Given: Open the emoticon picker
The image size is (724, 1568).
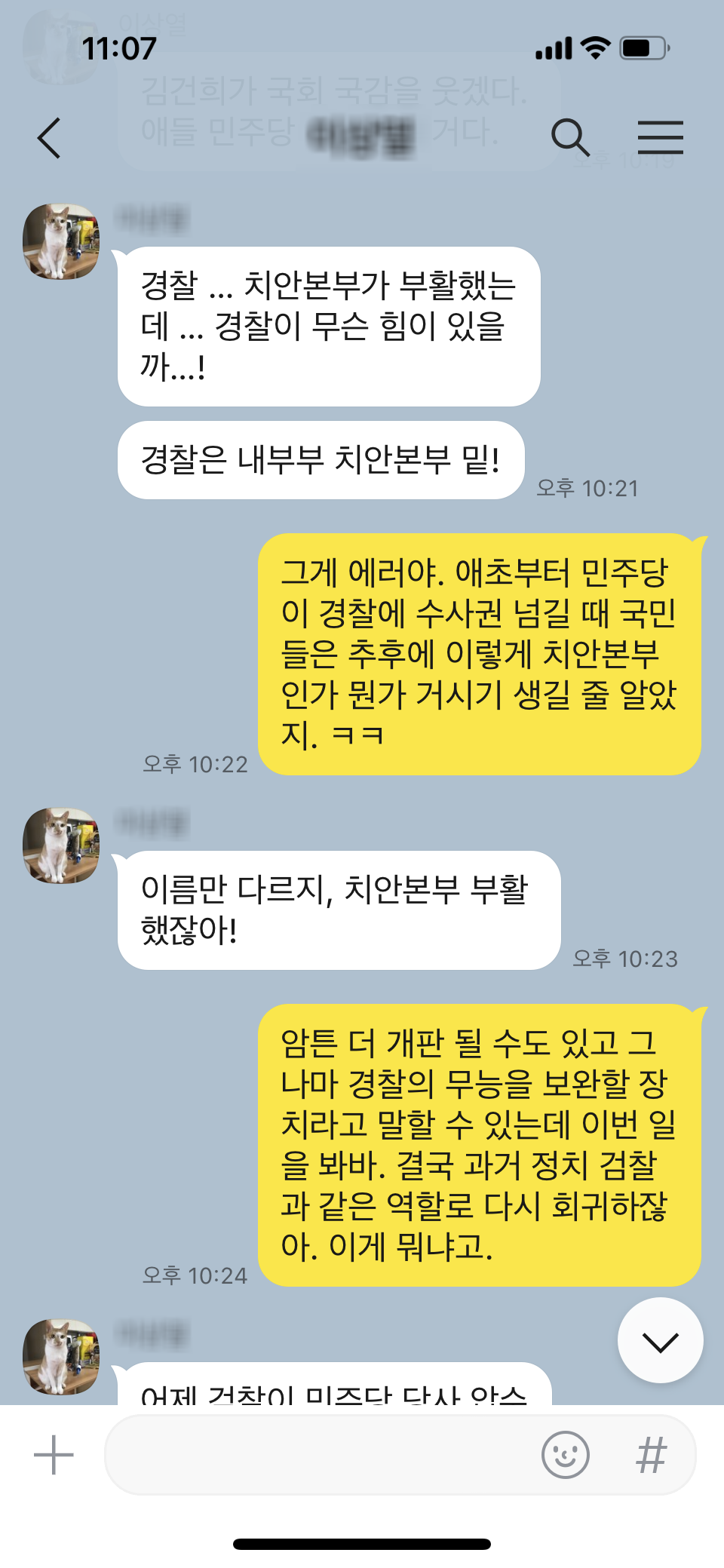Looking at the screenshot, I should pyautogui.click(x=565, y=1455).
